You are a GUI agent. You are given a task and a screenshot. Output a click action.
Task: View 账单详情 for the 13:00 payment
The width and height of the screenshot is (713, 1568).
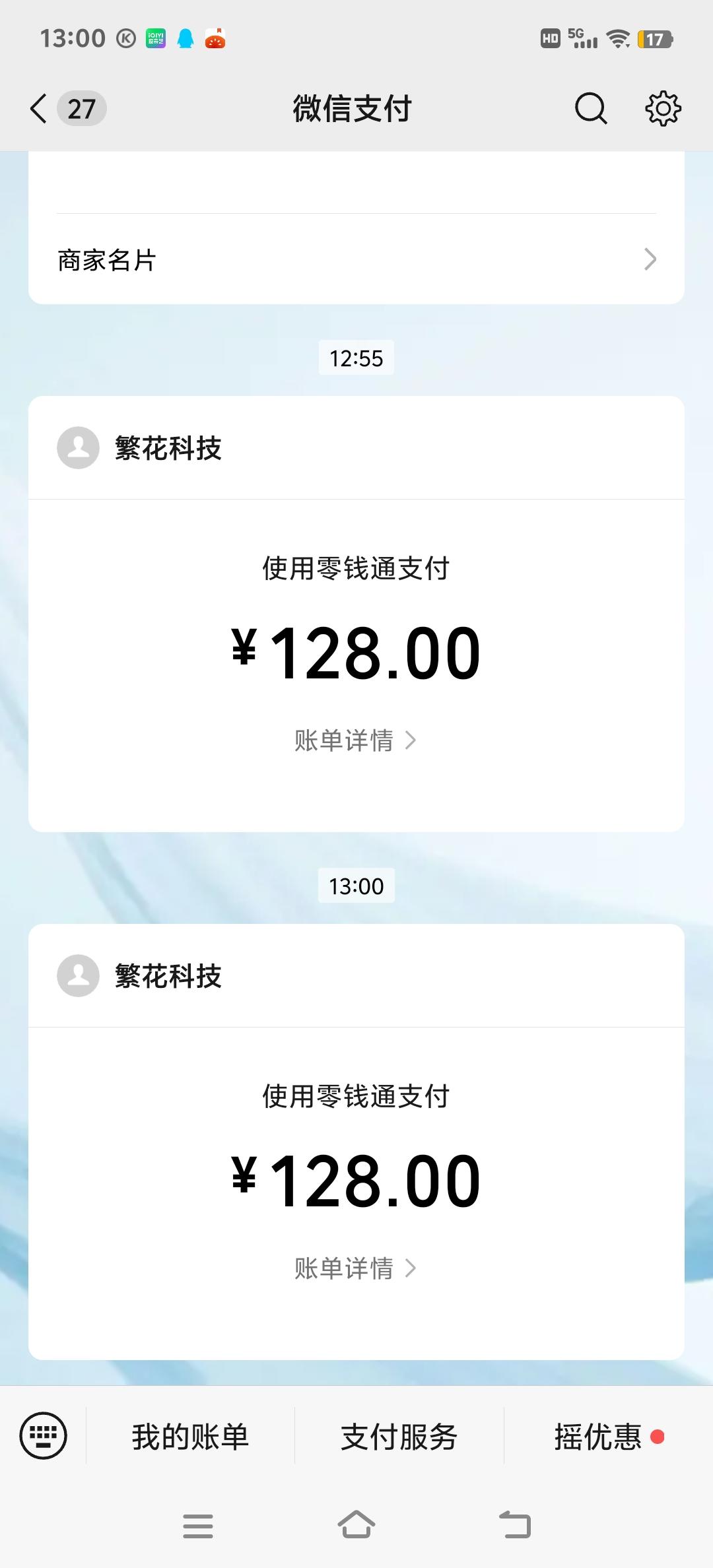(355, 1268)
